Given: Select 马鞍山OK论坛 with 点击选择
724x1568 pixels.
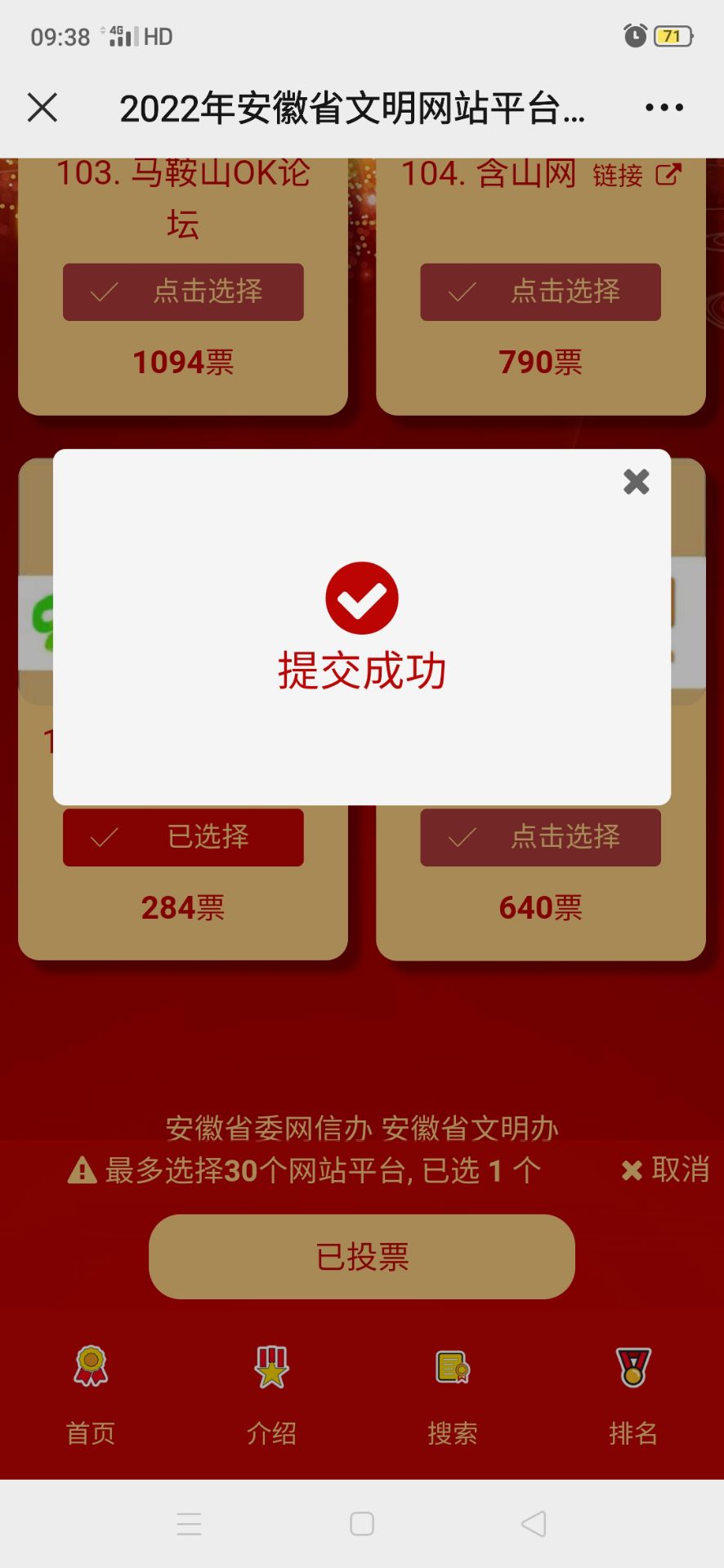Looking at the screenshot, I should coord(183,292).
